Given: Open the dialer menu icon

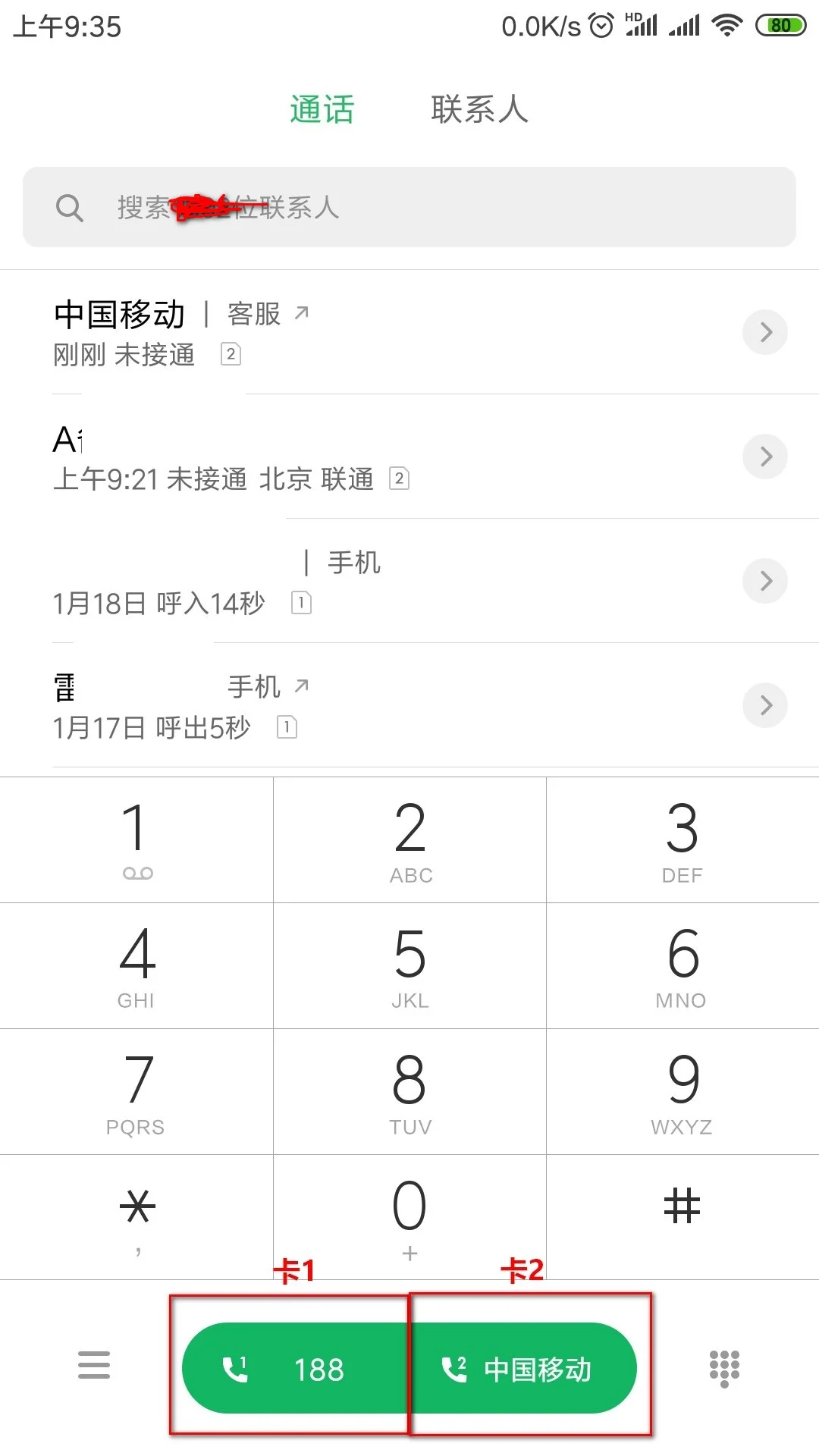Looking at the screenshot, I should click(x=94, y=1366).
